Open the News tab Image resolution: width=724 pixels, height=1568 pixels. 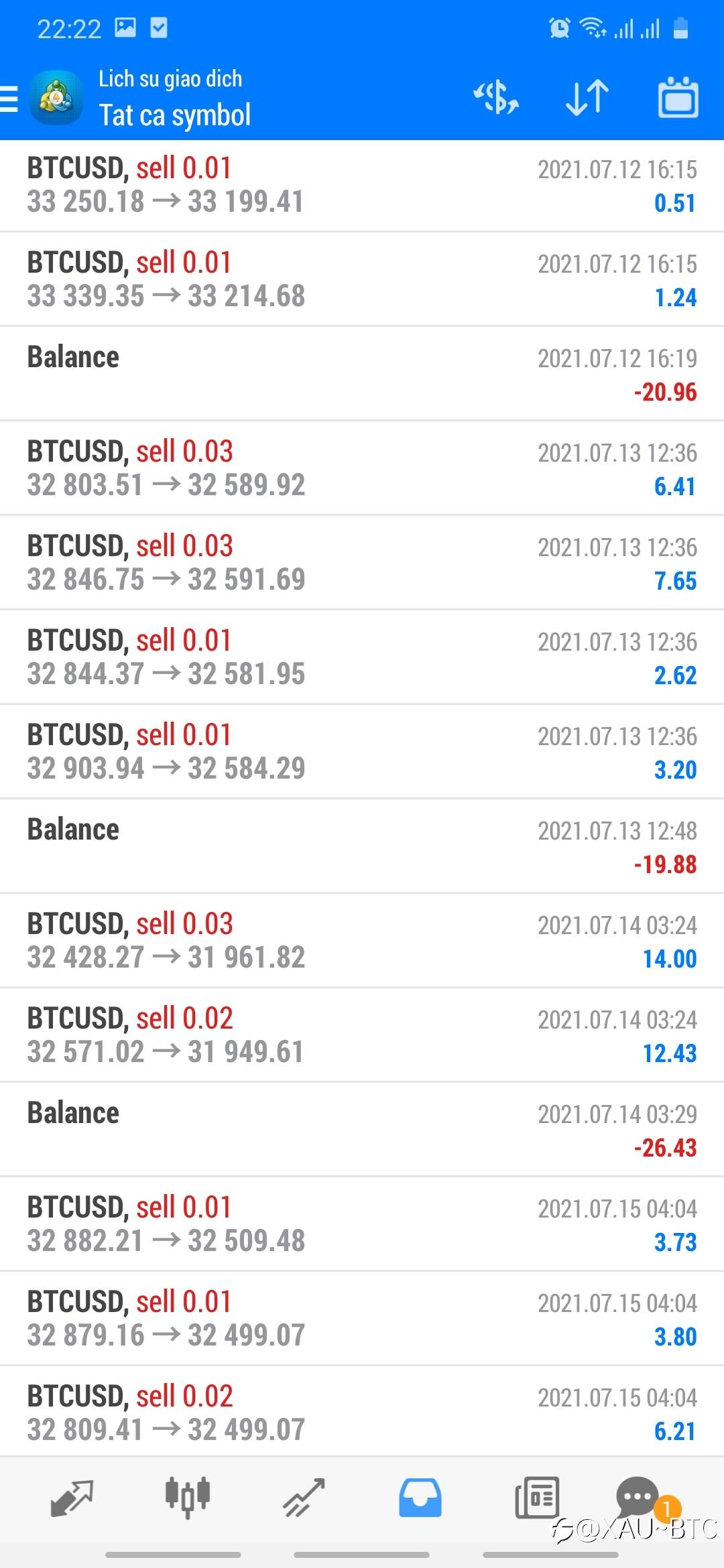537,1498
